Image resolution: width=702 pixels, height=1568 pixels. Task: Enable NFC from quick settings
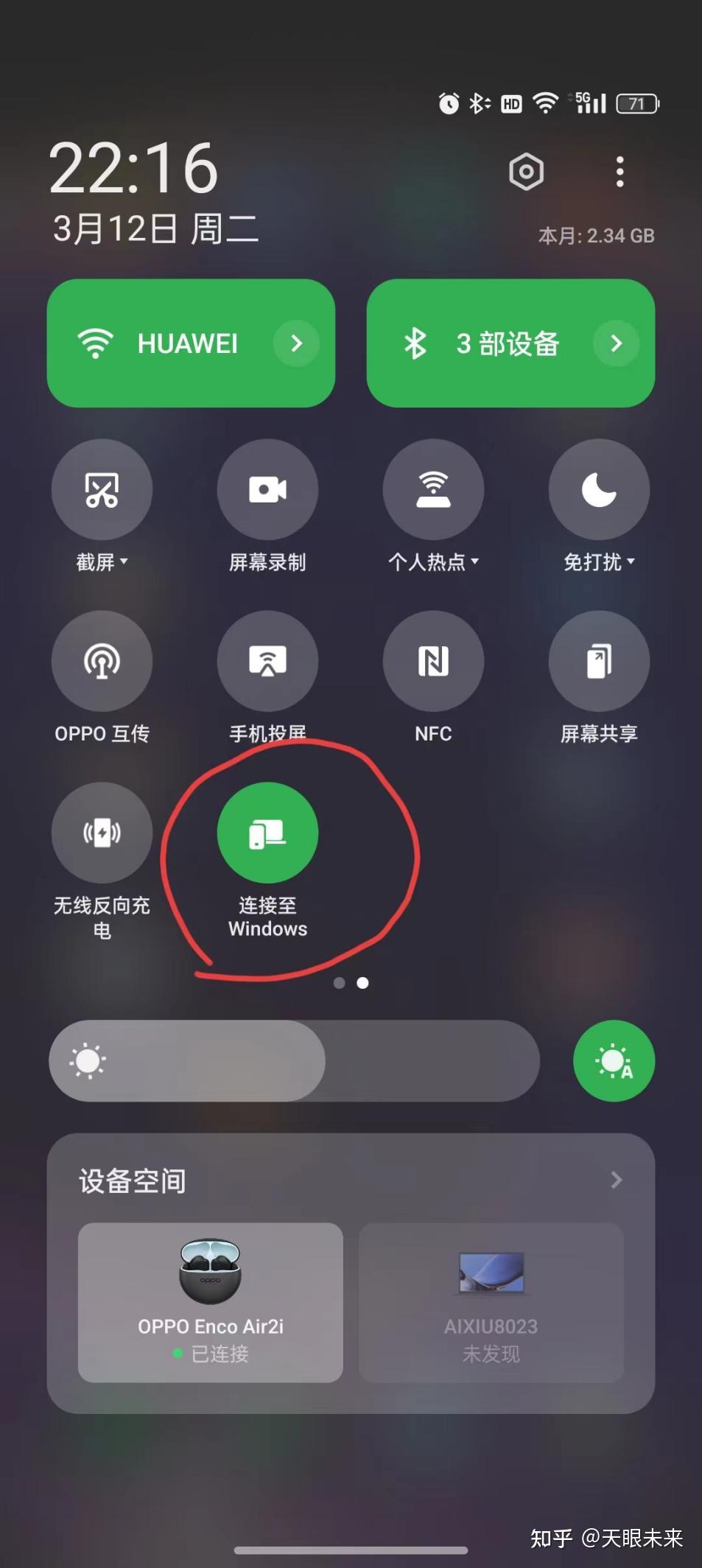(x=433, y=661)
